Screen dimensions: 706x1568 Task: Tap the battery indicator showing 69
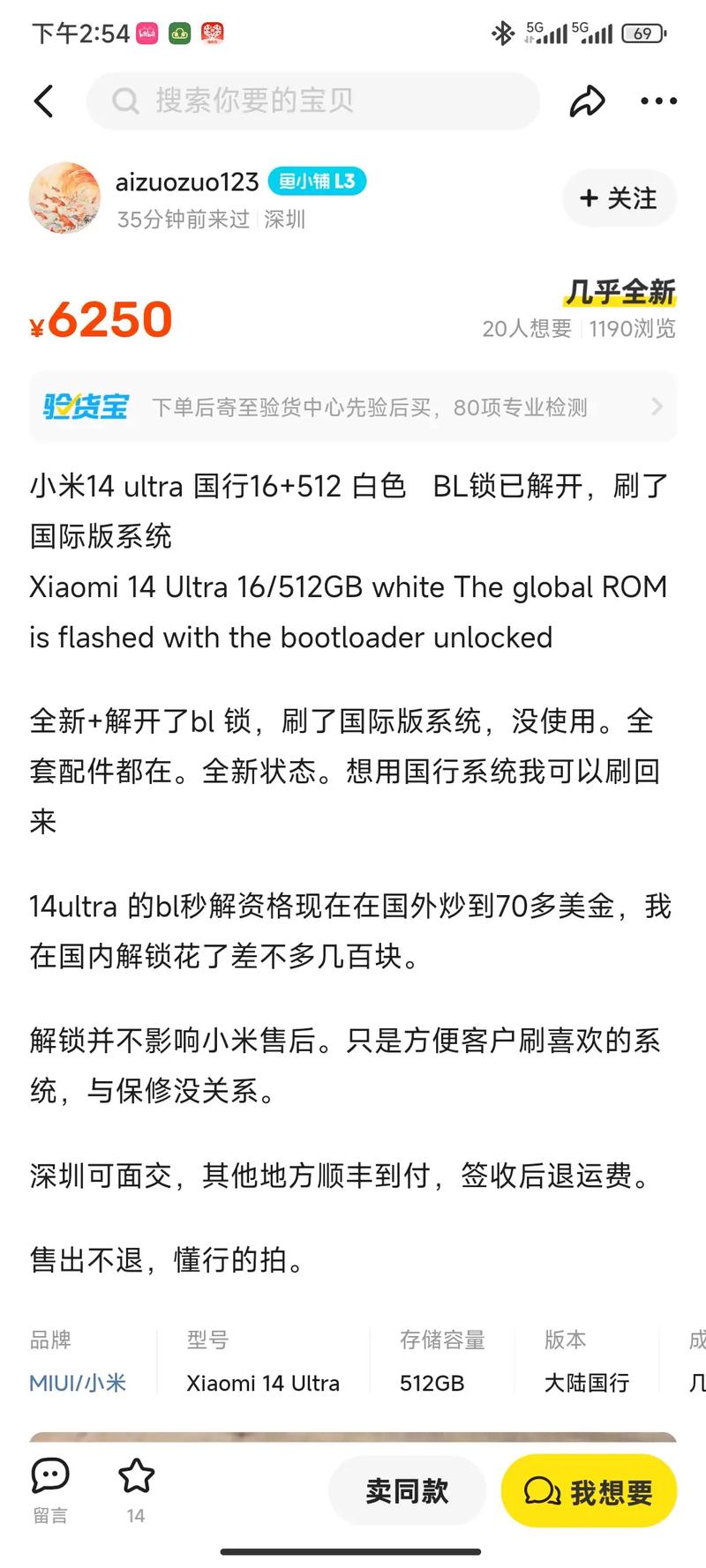[x=643, y=32]
